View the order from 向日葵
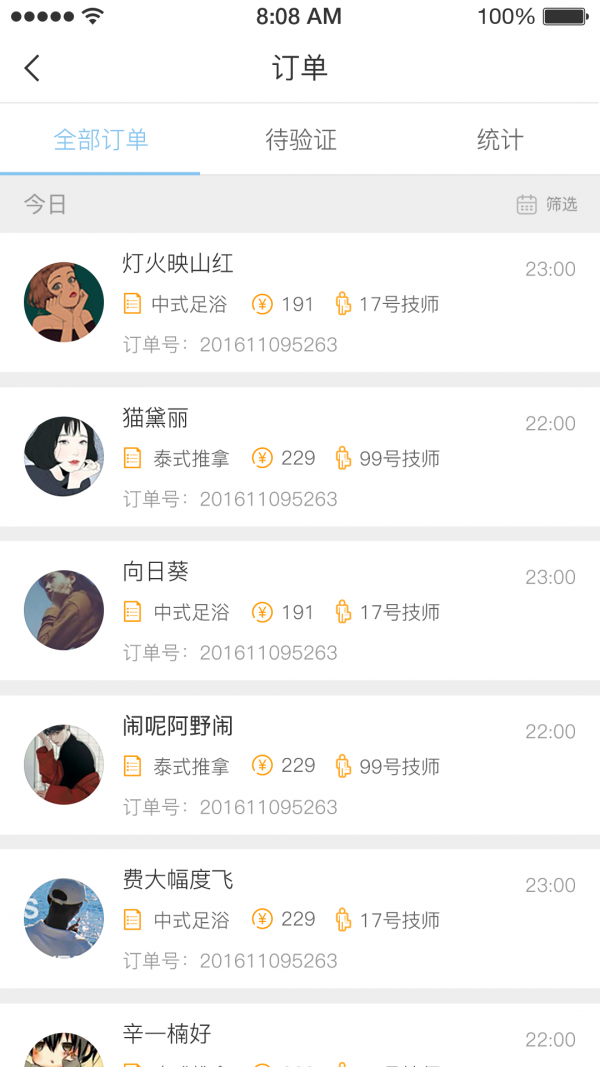The height and width of the screenshot is (1067, 600). click(300, 611)
